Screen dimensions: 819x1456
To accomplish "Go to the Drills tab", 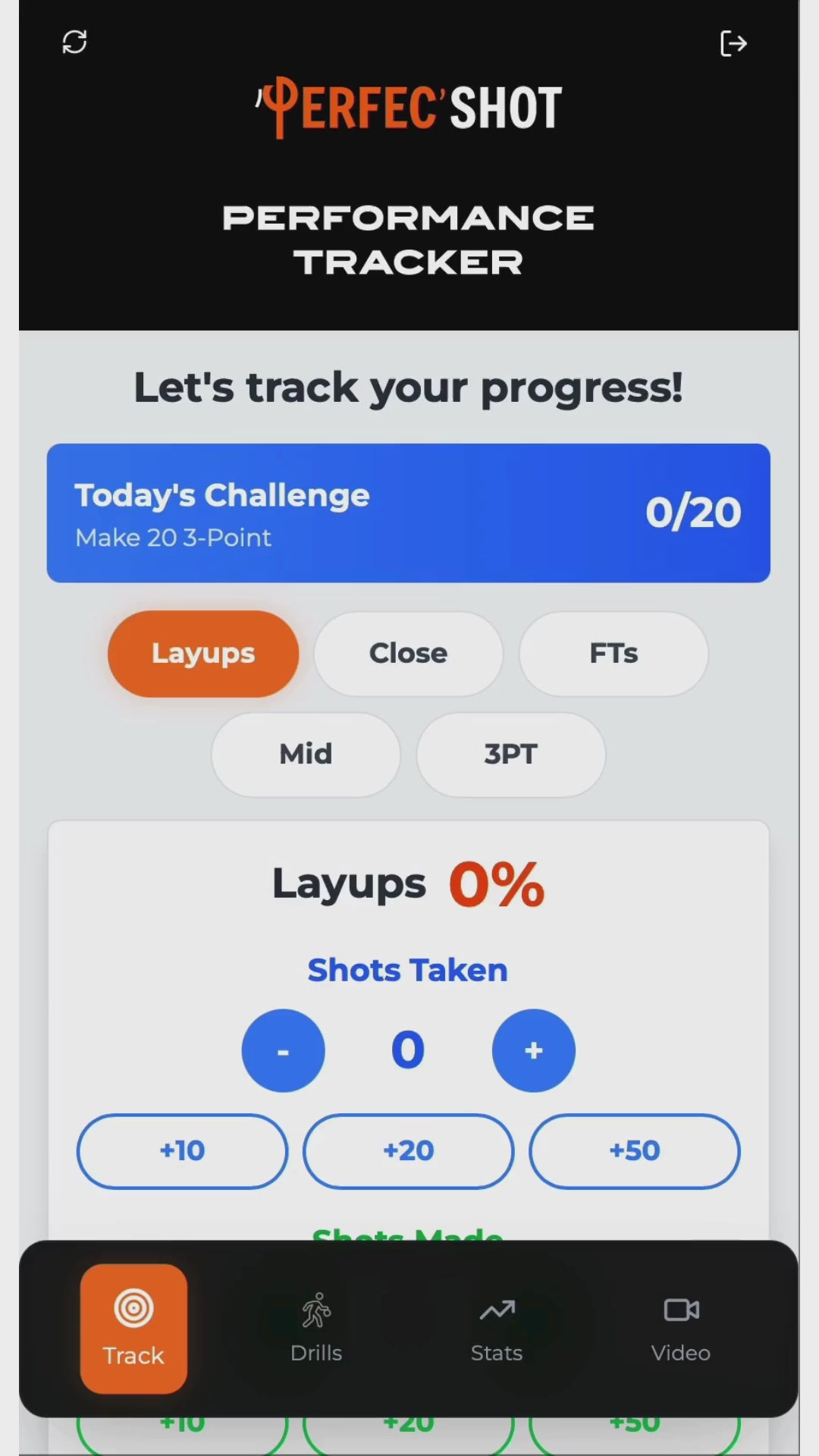I will pyautogui.click(x=316, y=1329).
